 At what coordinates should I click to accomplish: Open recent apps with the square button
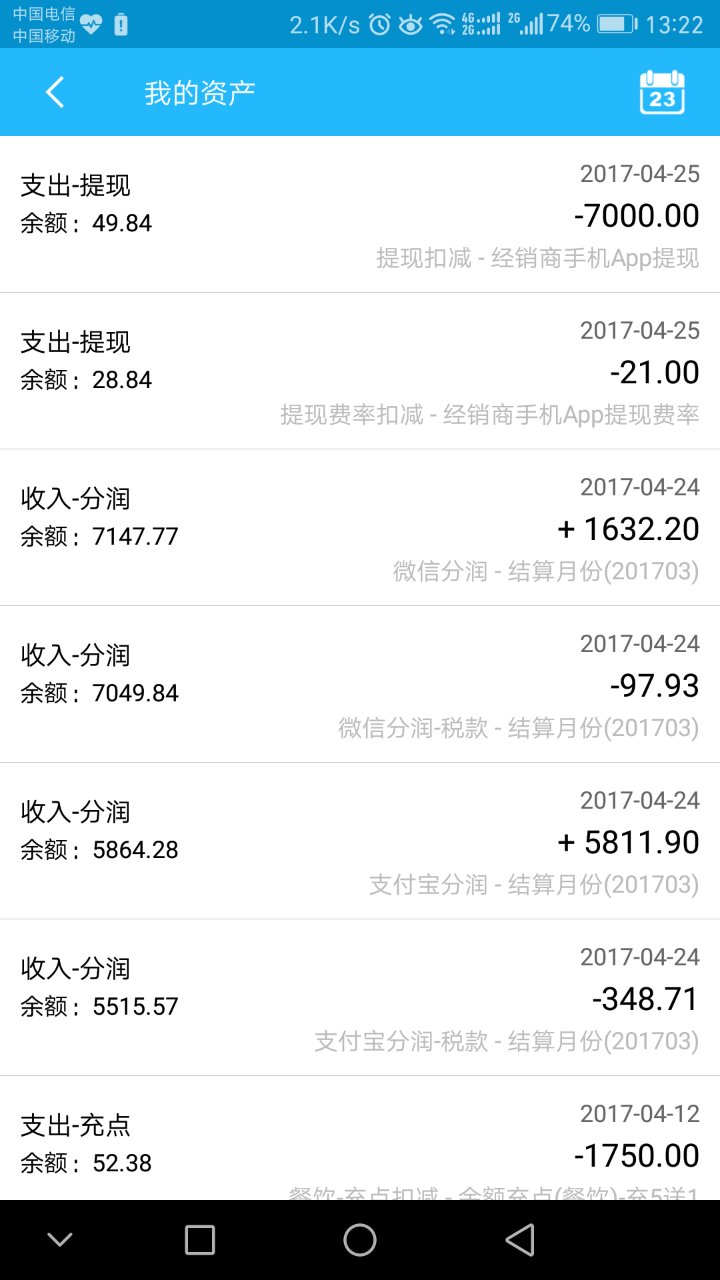pyautogui.click(x=200, y=1240)
